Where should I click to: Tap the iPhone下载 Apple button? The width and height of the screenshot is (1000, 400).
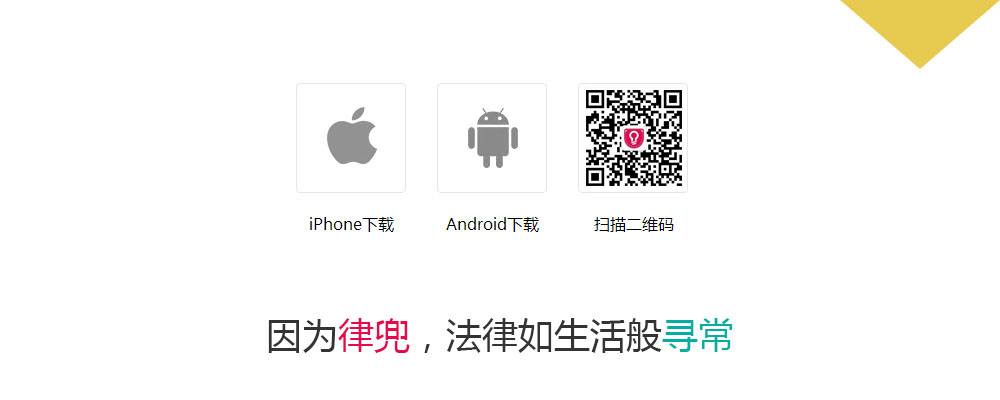pos(351,138)
